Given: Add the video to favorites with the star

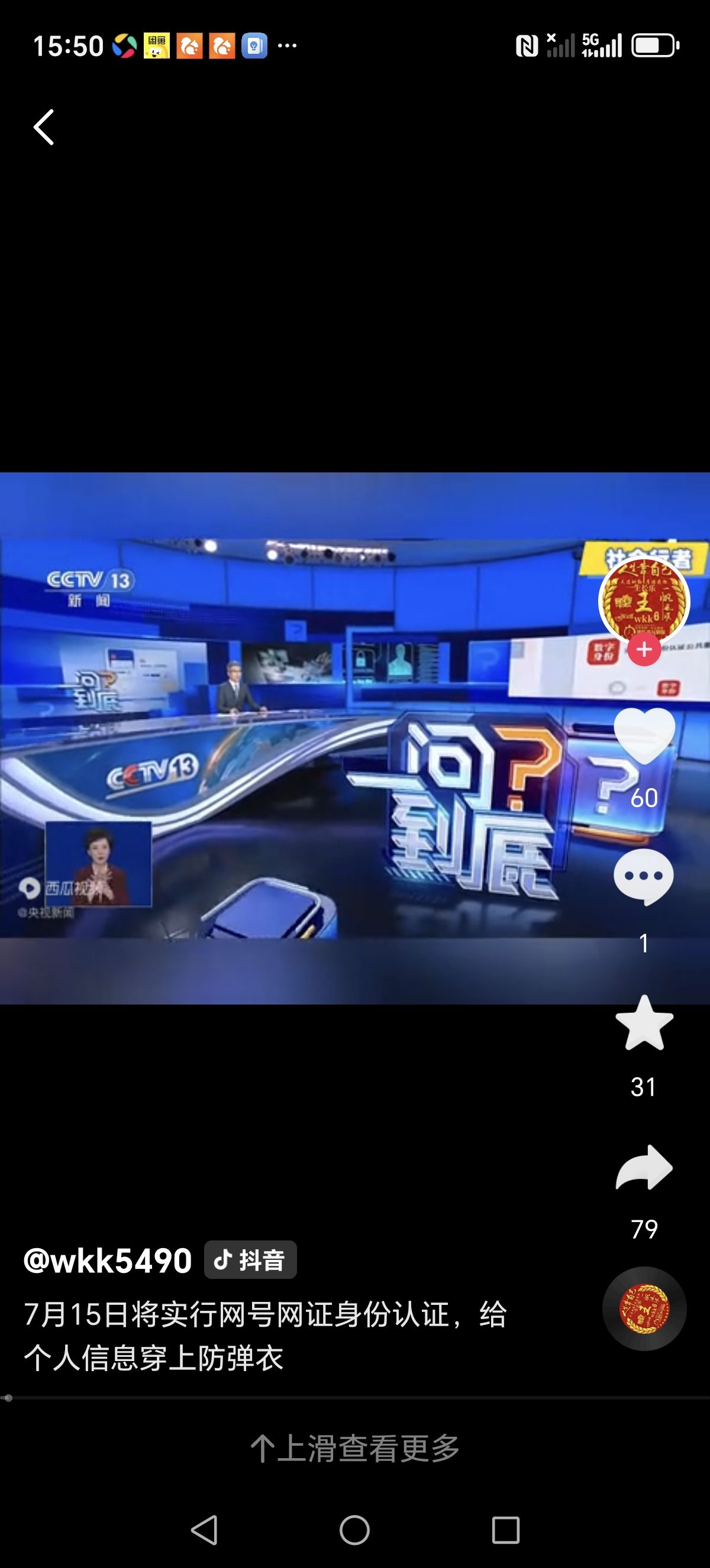Looking at the screenshot, I should [644, 1024].
